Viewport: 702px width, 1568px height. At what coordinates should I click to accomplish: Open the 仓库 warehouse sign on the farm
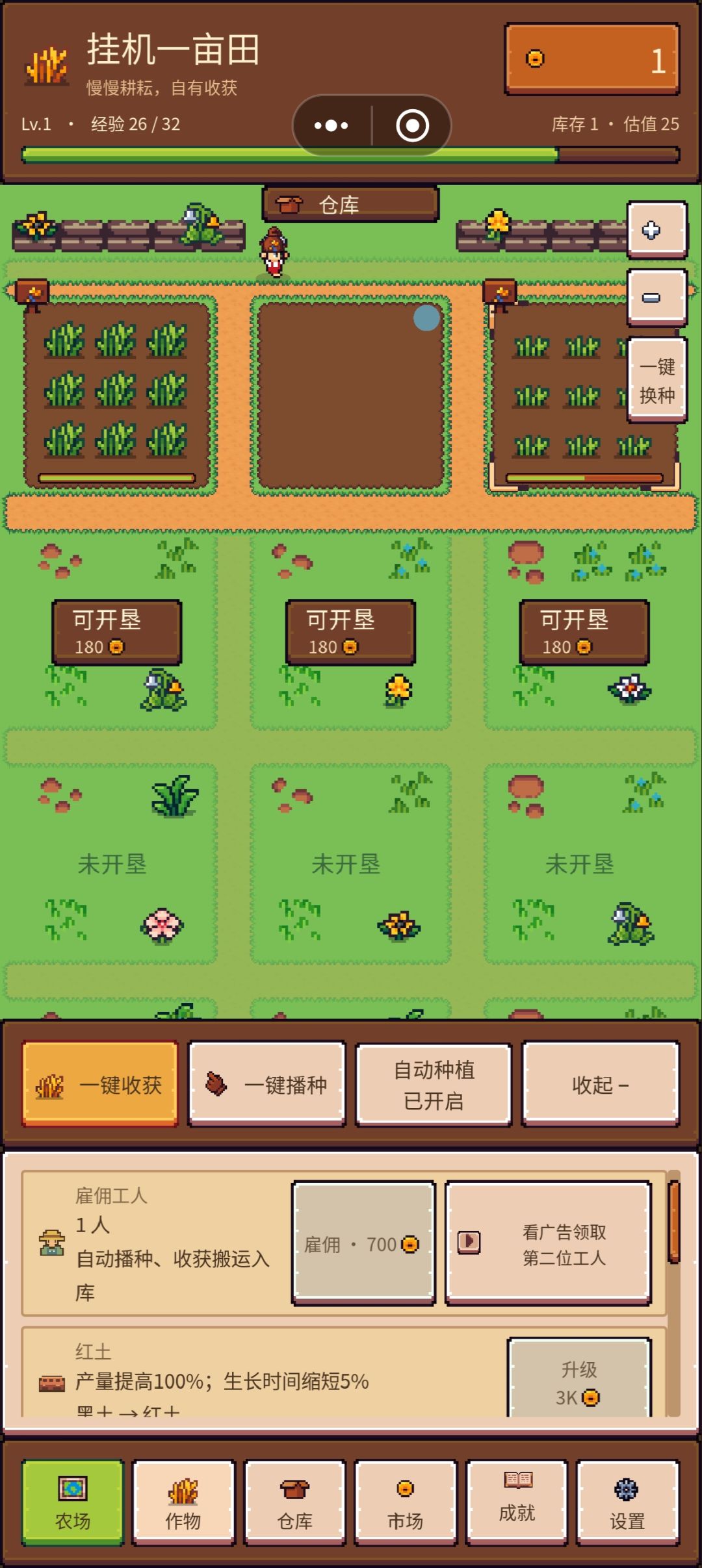point(350,205)
